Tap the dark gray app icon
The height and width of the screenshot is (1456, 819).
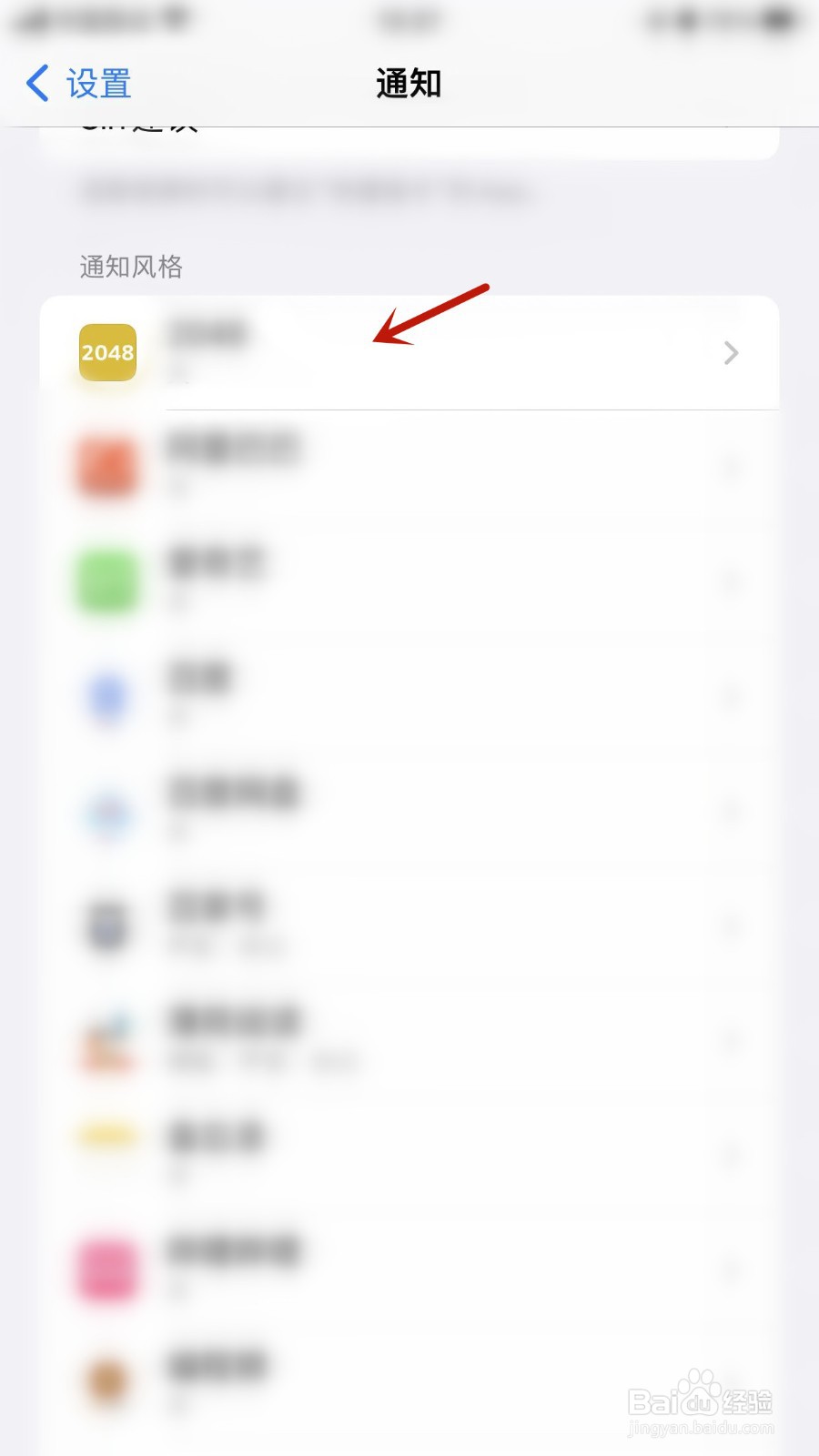(x=107, y=926)
